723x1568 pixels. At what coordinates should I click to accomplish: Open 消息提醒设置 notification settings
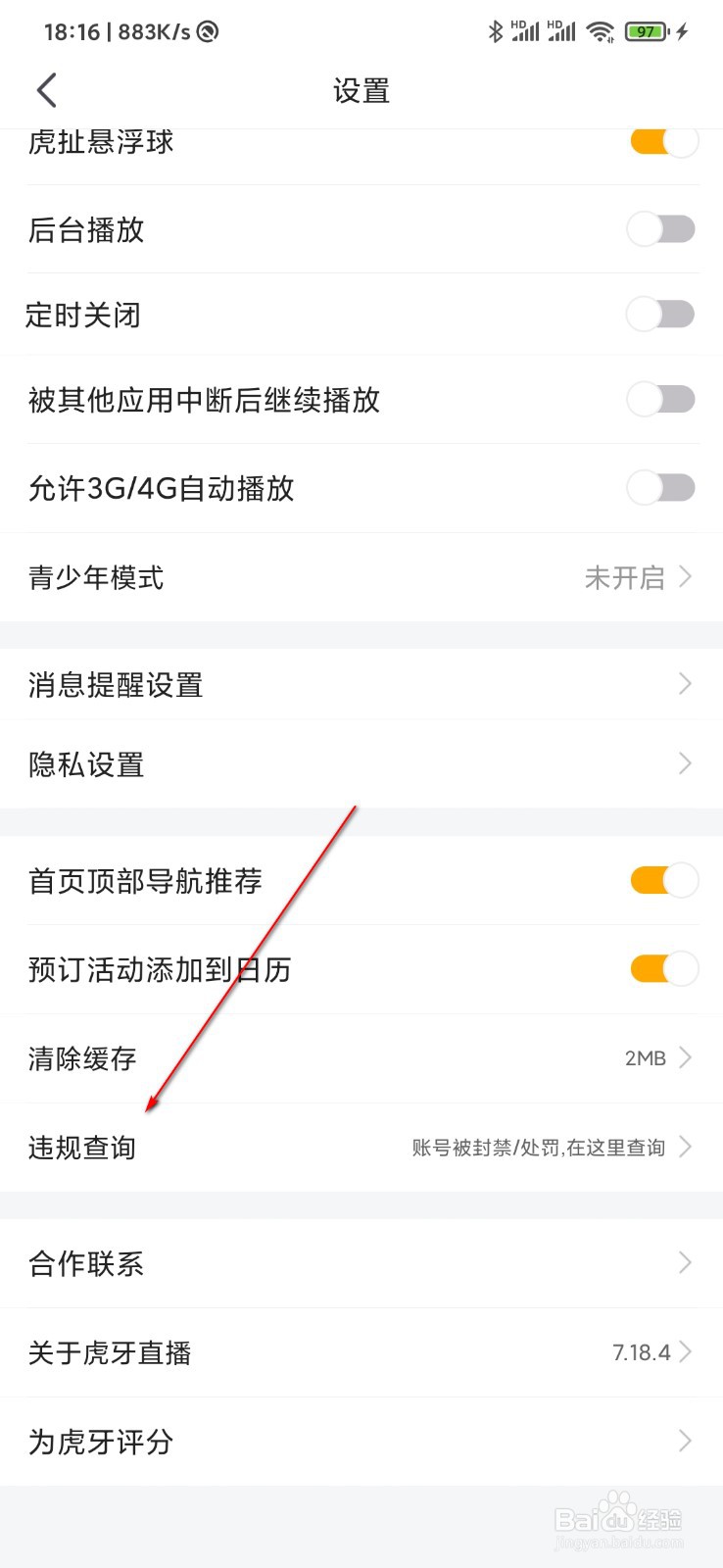click(x=361, y=684)
